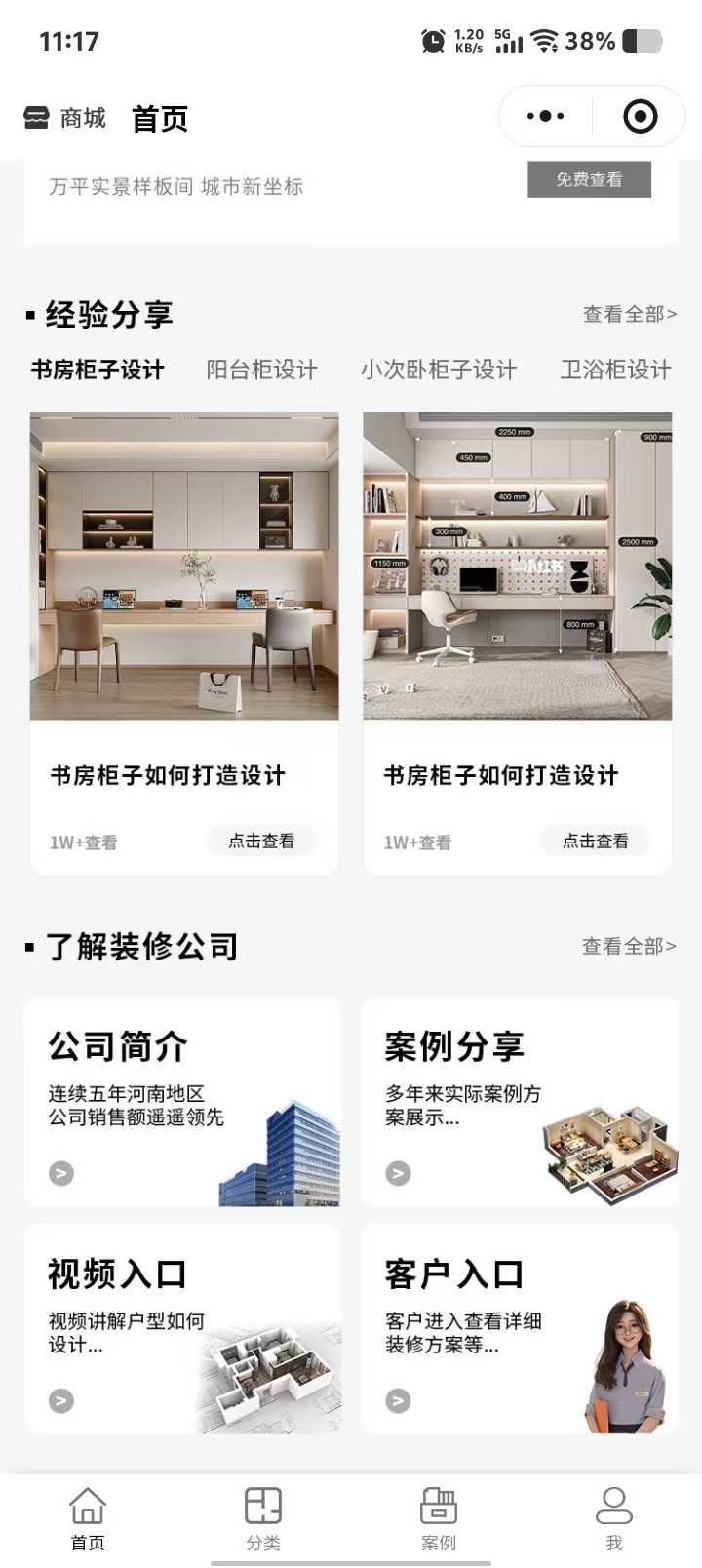Viewport: 702px width, 1568px height.
Task: Open the 商城 store link
Action: click(x=65, y=118)
